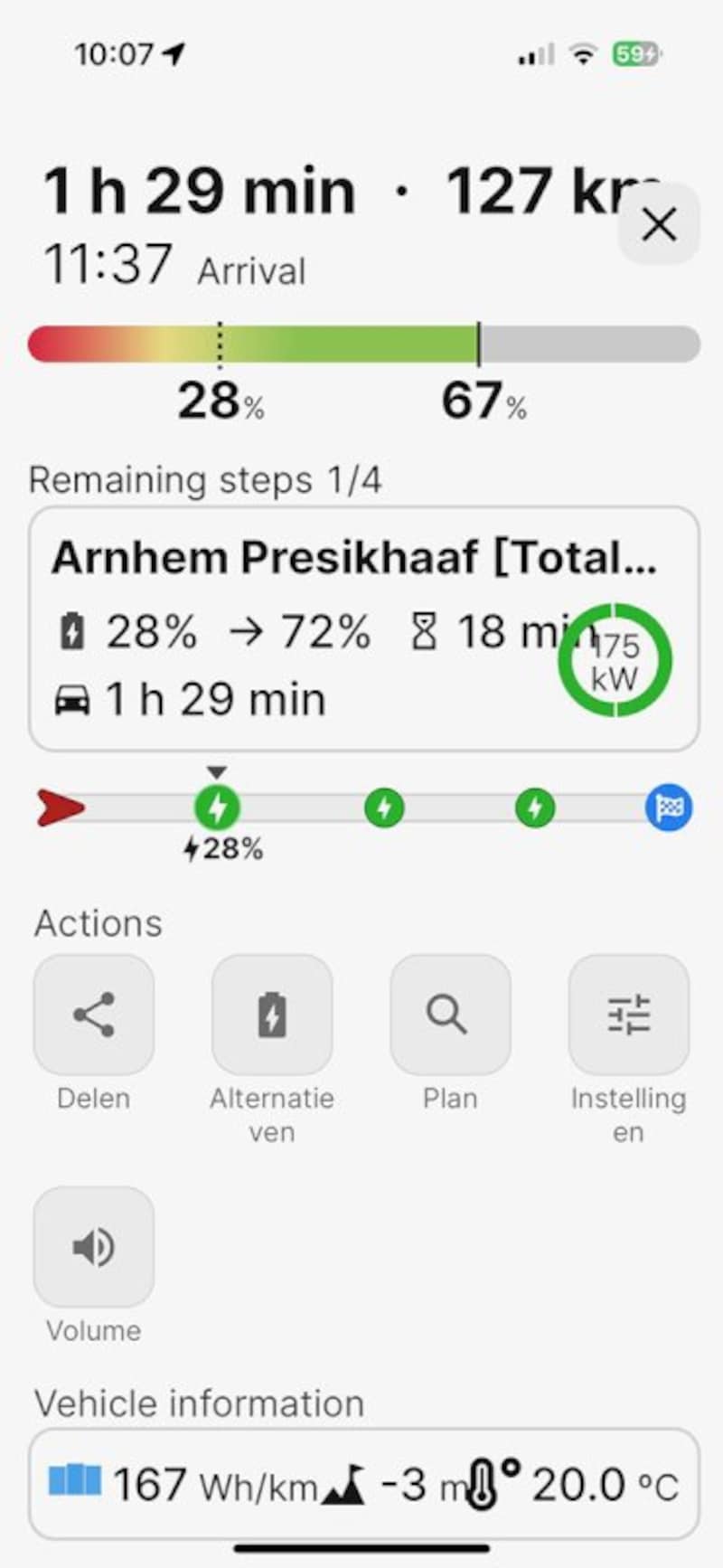This screenshot has width=723, height=1568.
Task: Open the Vehicle information card
Action: pyautogui.click(x=363, y=1484)
